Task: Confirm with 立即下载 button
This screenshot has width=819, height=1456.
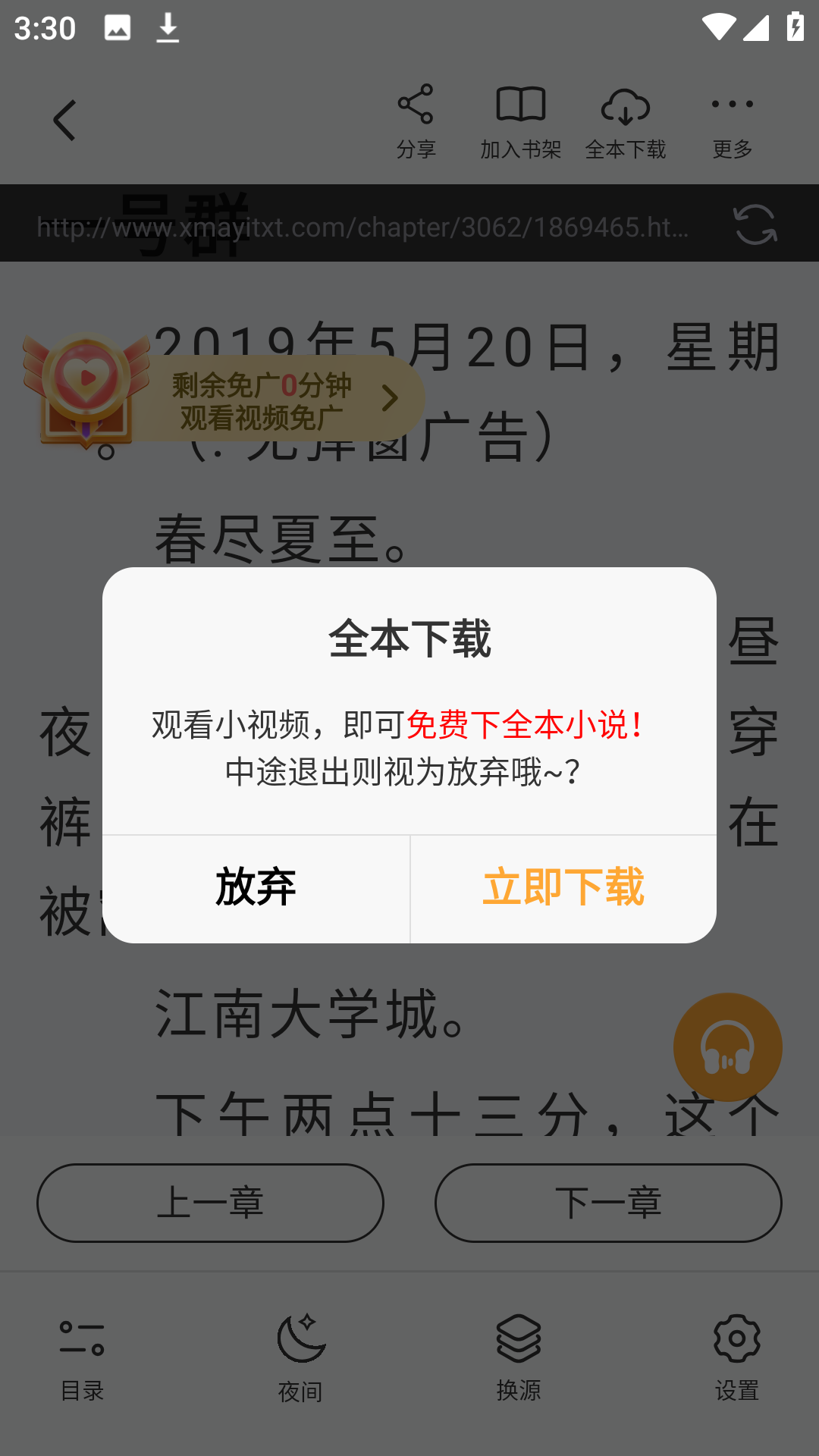Action: [563, 888]
